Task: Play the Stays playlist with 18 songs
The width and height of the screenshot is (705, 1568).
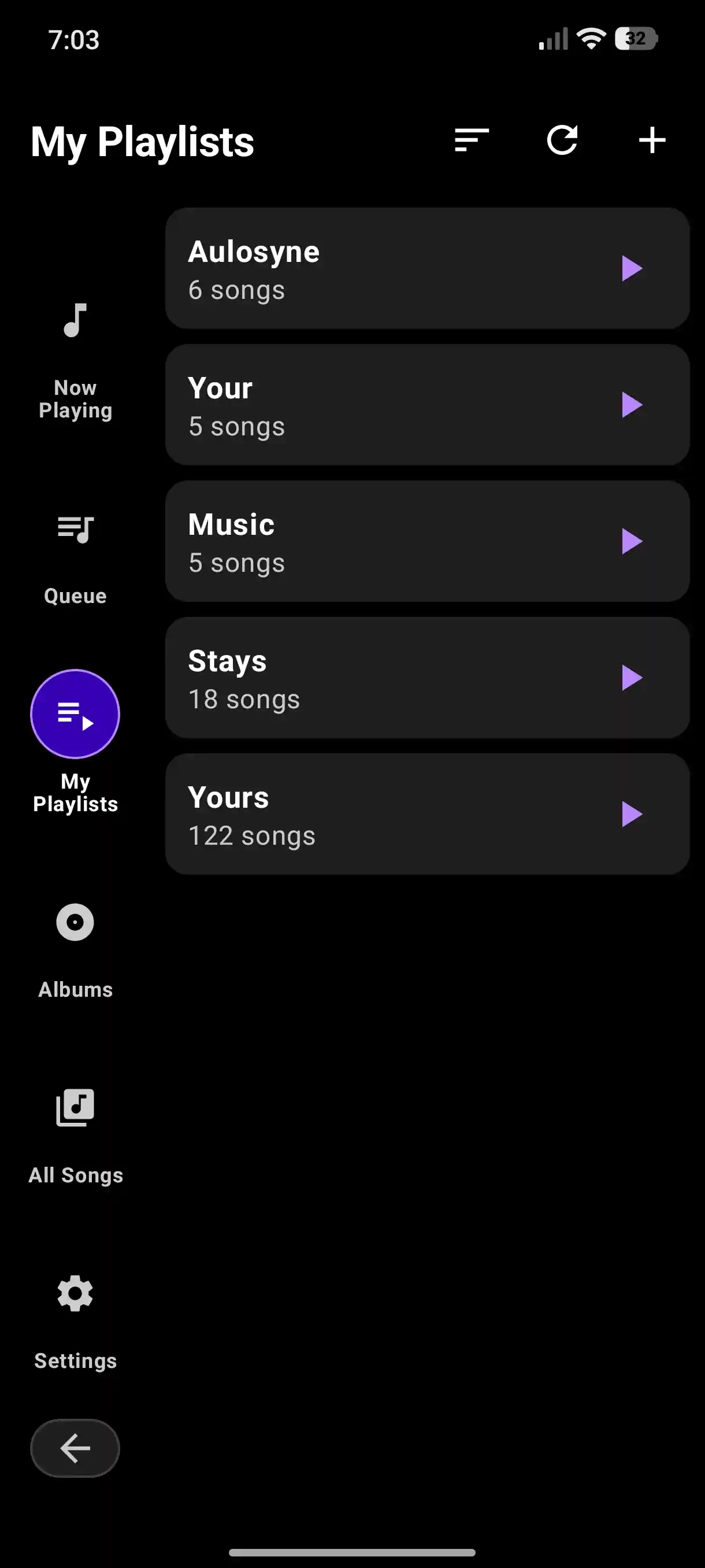Action: [632, 678]
